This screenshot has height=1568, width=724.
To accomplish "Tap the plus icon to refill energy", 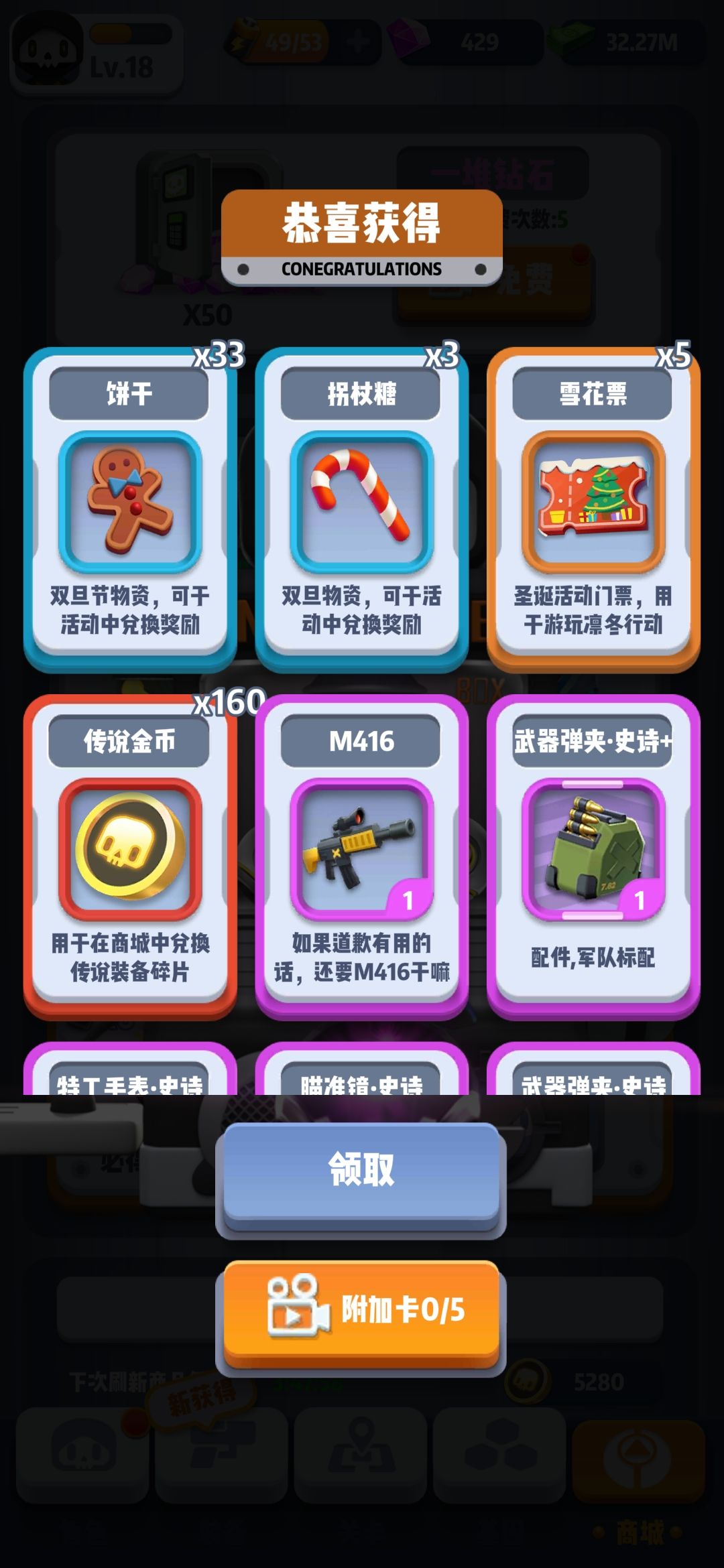I will click(357, 42).
